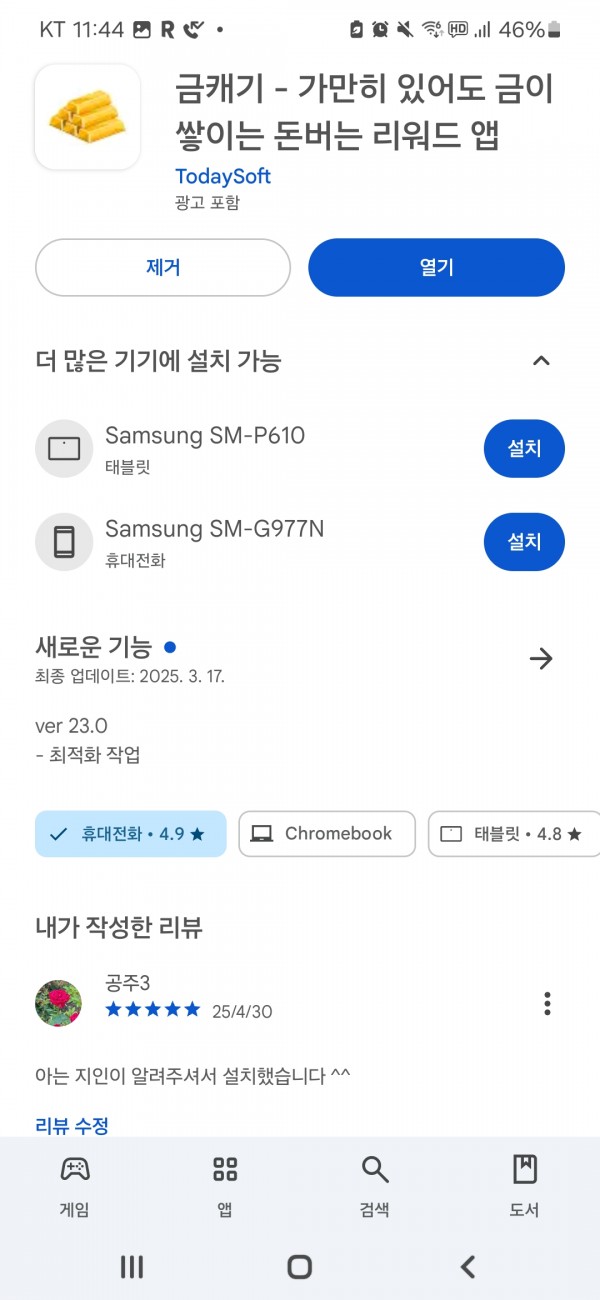This screenshot has height=1300, width=600.
Task: Open the app with 열기 button
Action: click(436, 267)
